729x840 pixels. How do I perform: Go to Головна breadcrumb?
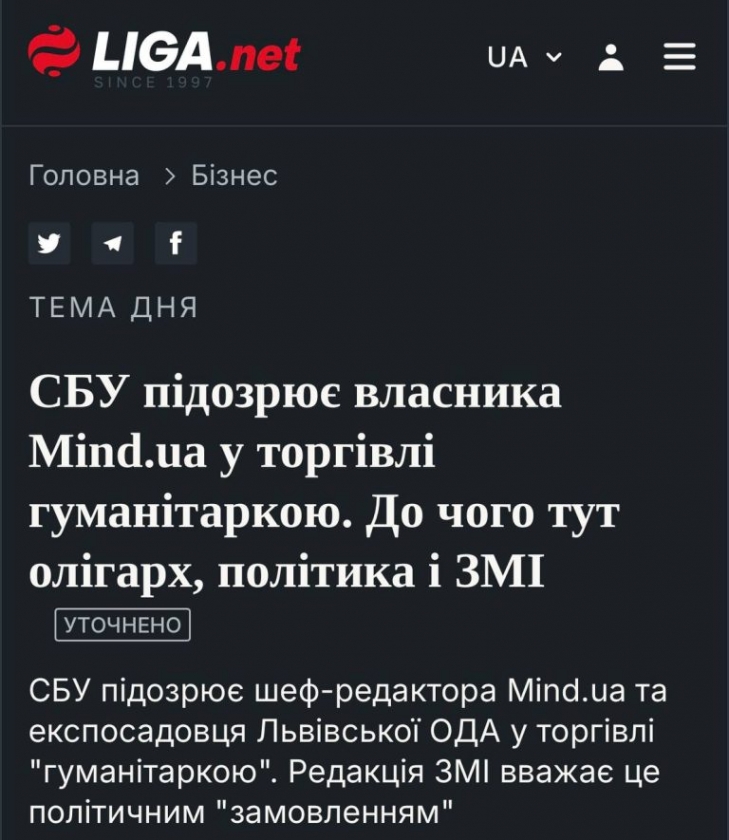click(84, 176)
